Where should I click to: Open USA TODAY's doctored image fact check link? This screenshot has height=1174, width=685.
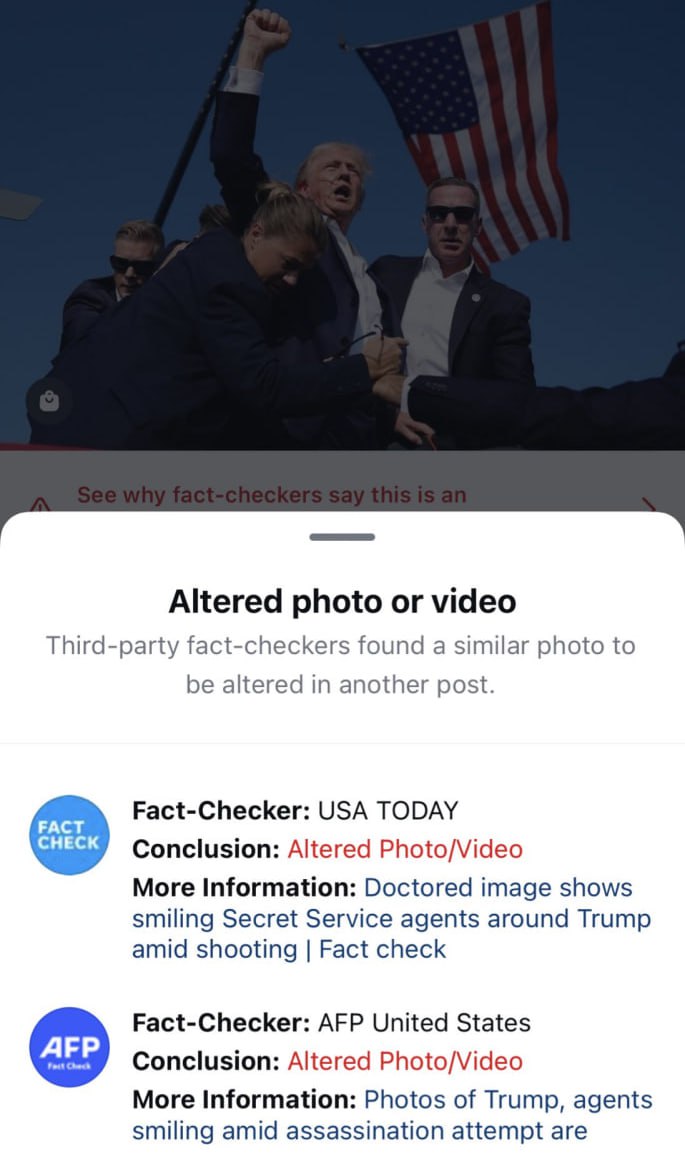tap(392, 919)
